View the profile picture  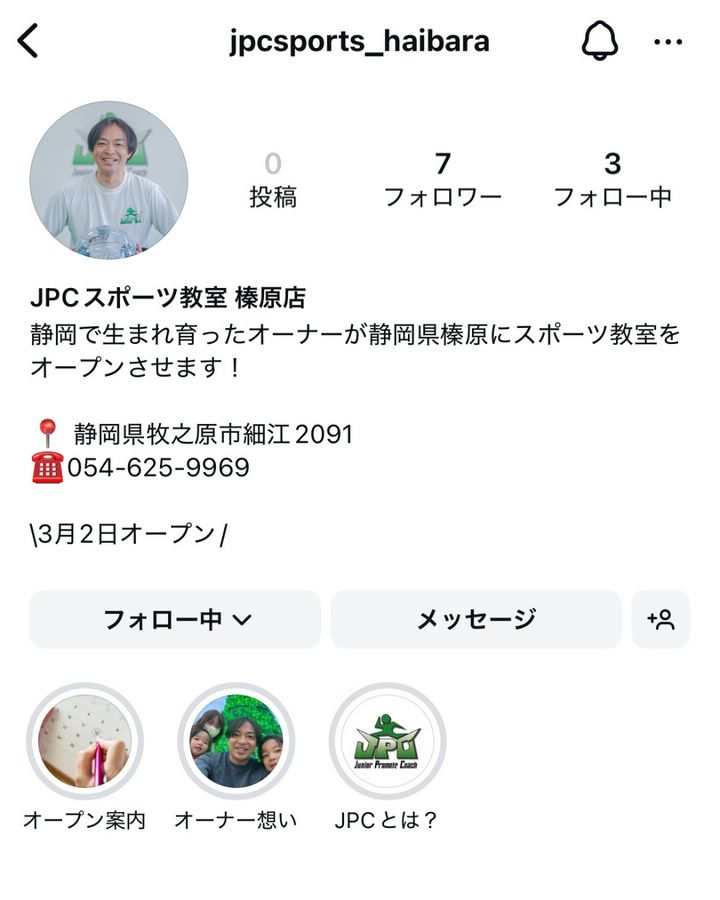(x=108, y=179)
